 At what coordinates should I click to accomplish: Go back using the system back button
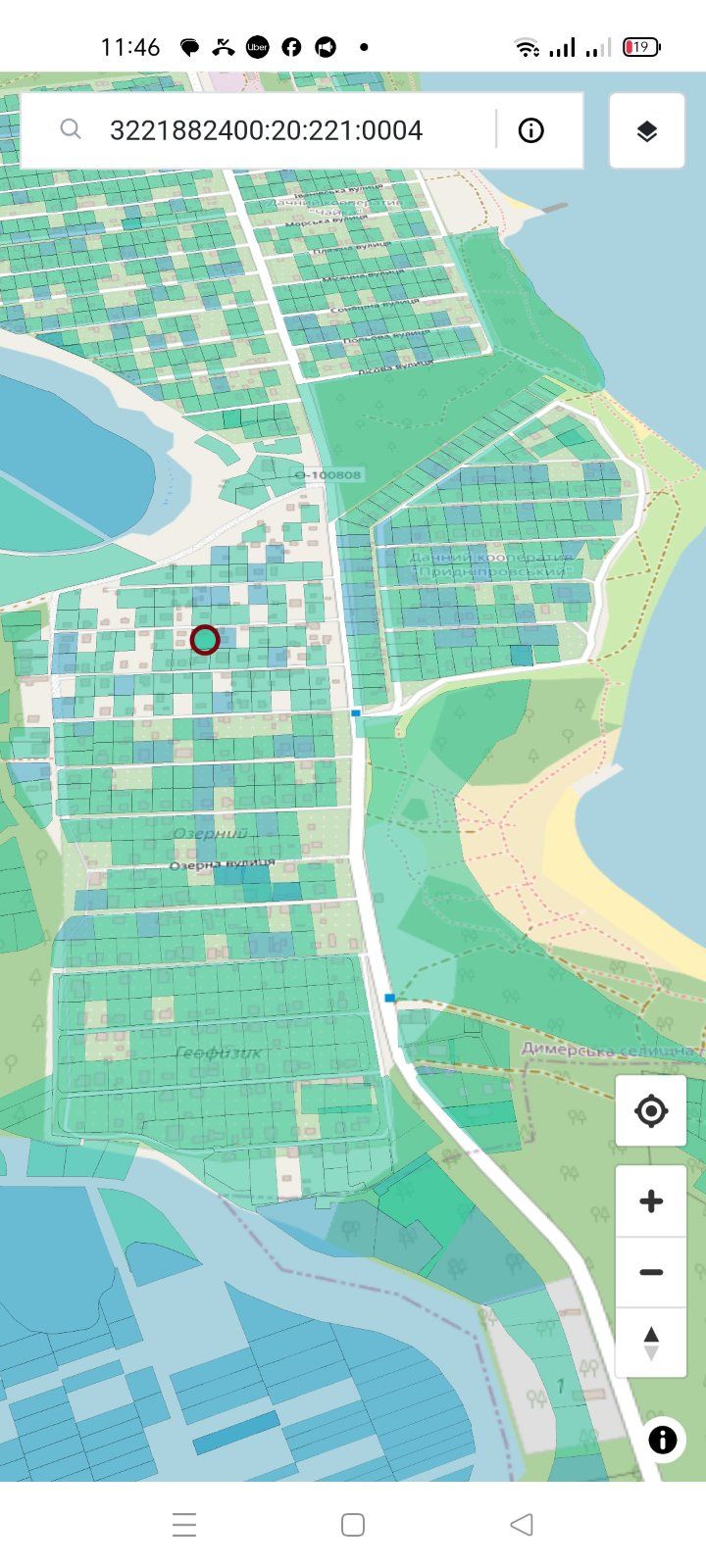[x=522, y=1525]
